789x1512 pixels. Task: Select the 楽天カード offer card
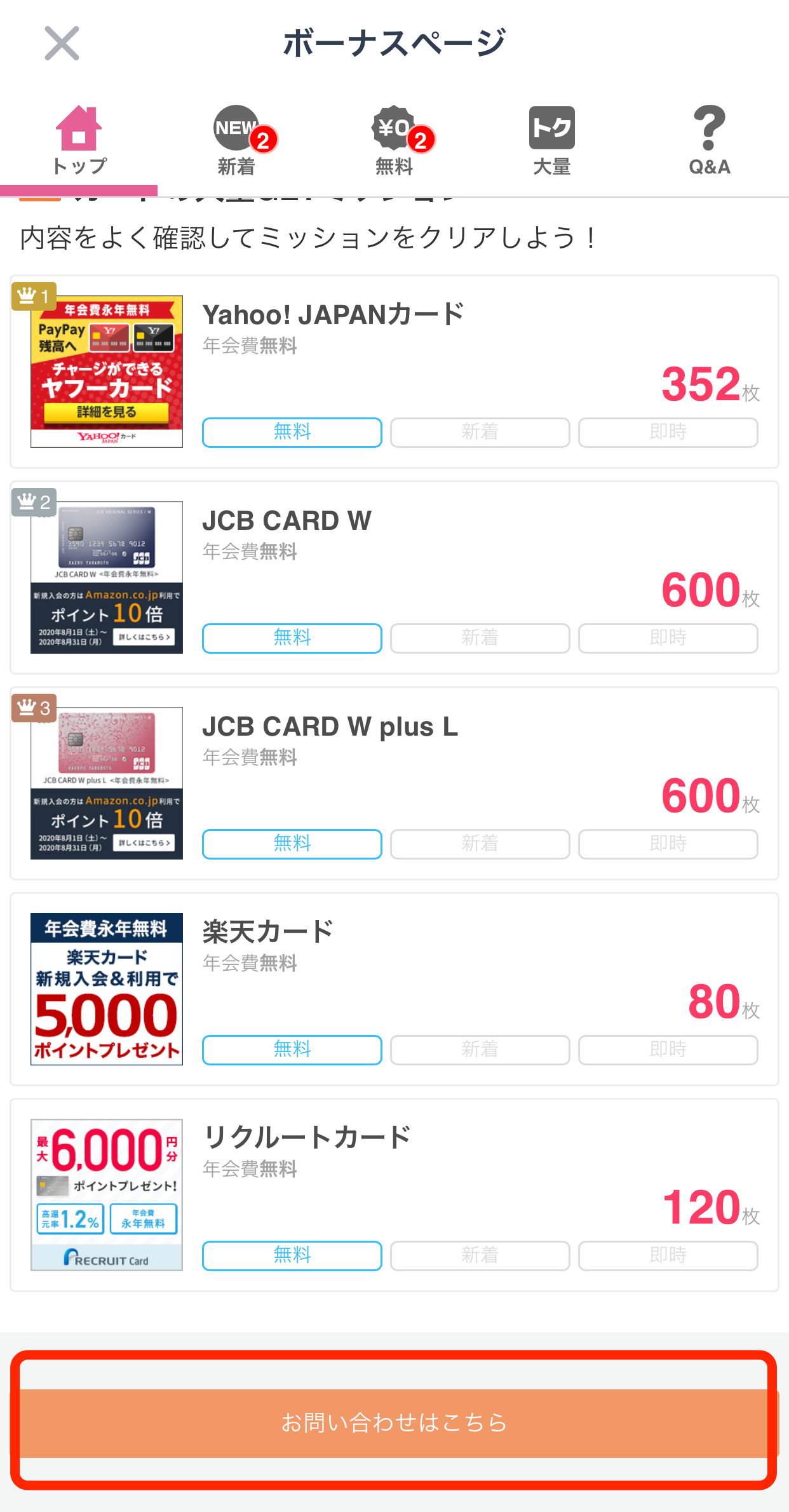[x=394, y=989]
